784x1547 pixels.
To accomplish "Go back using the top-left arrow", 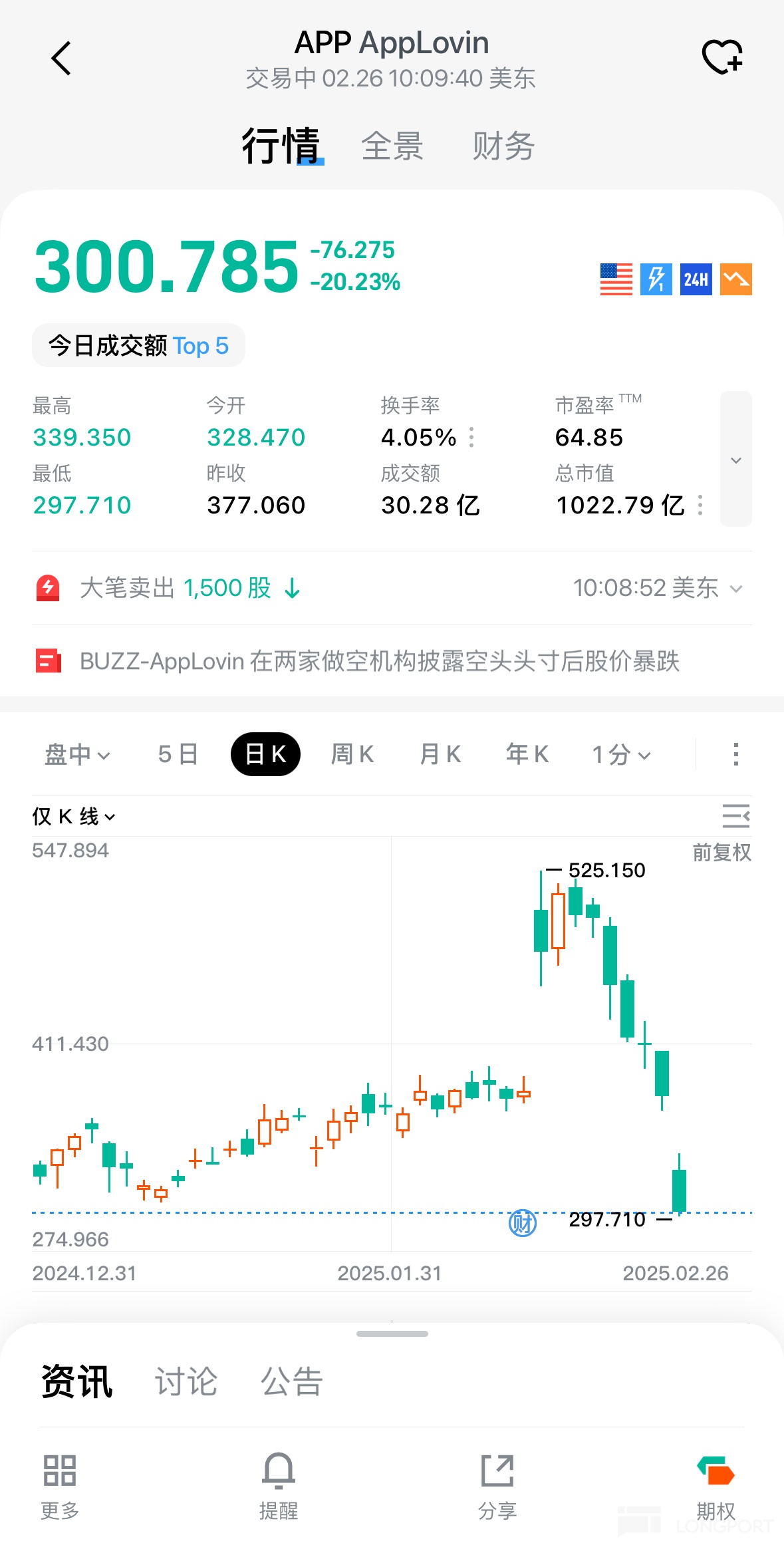I will coord(61,59).
